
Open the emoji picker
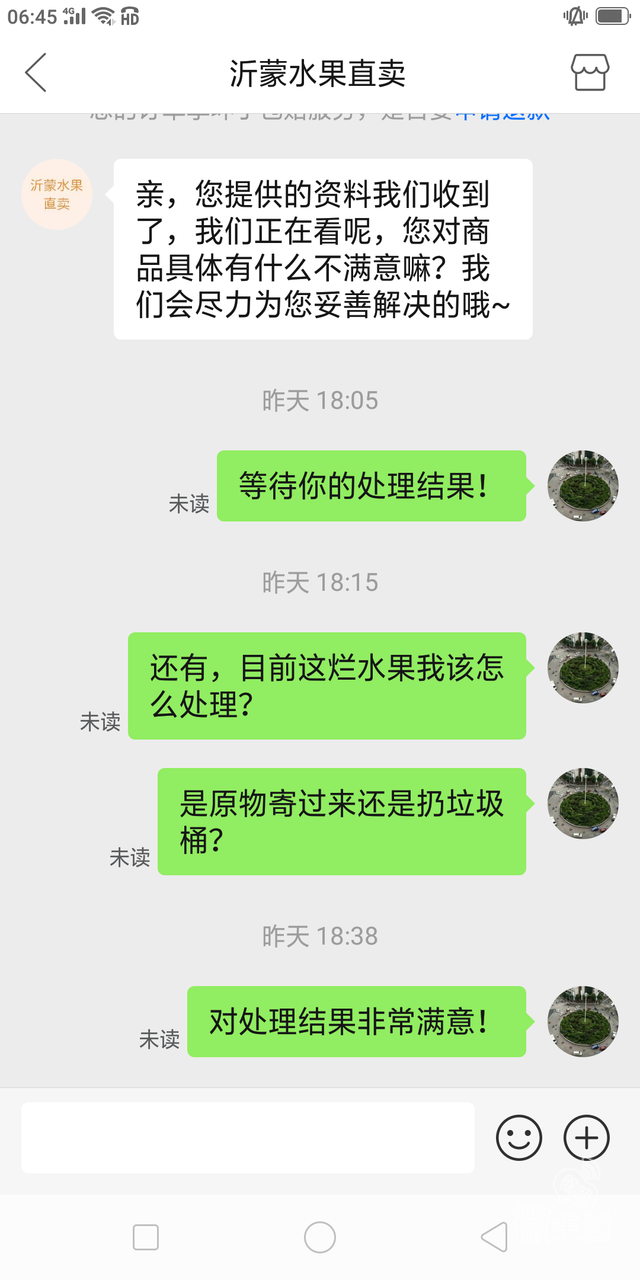519,1138
